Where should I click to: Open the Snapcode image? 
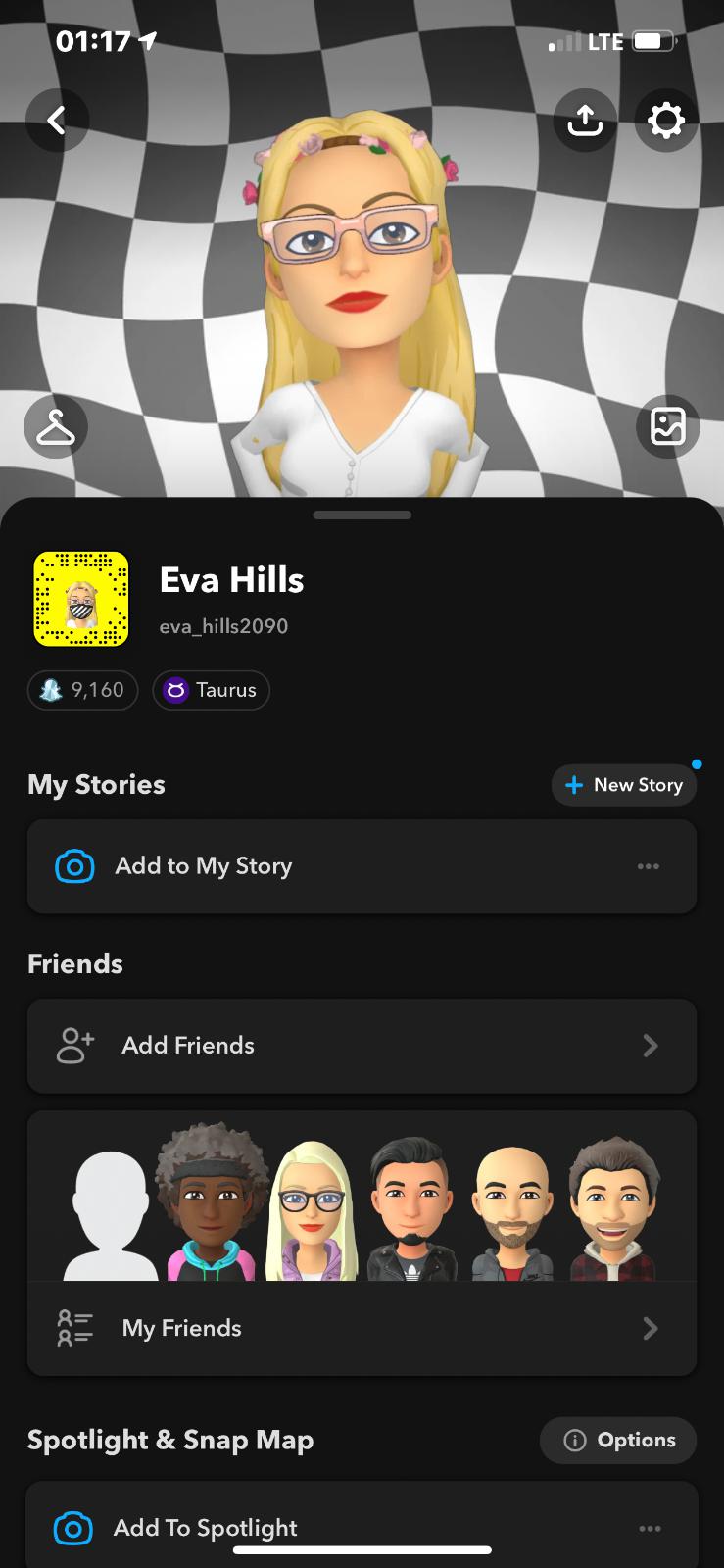tap(81, 599)
